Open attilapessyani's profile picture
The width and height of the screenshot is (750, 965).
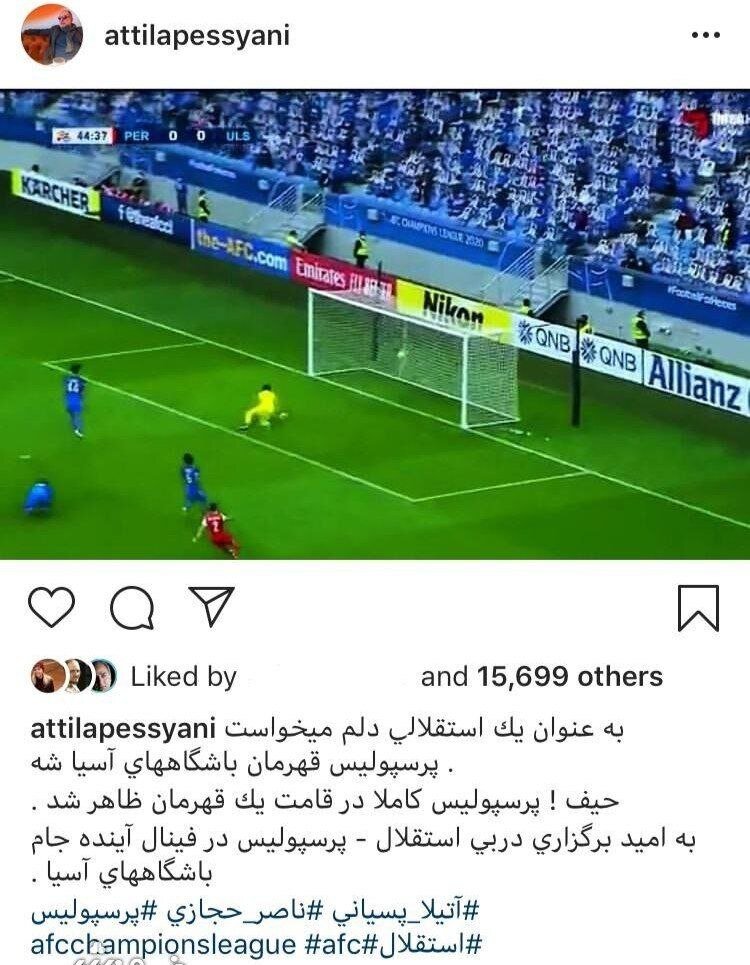pyautogui.click(x=52, y=35)
